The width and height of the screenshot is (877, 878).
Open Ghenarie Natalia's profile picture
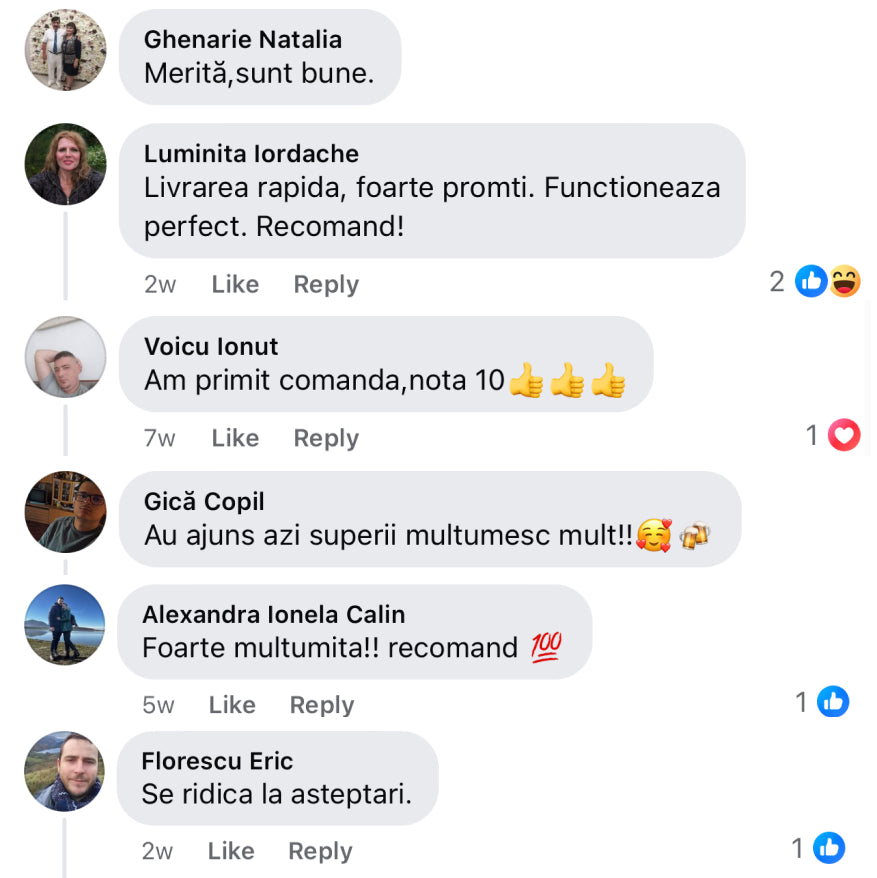[65, 50]
